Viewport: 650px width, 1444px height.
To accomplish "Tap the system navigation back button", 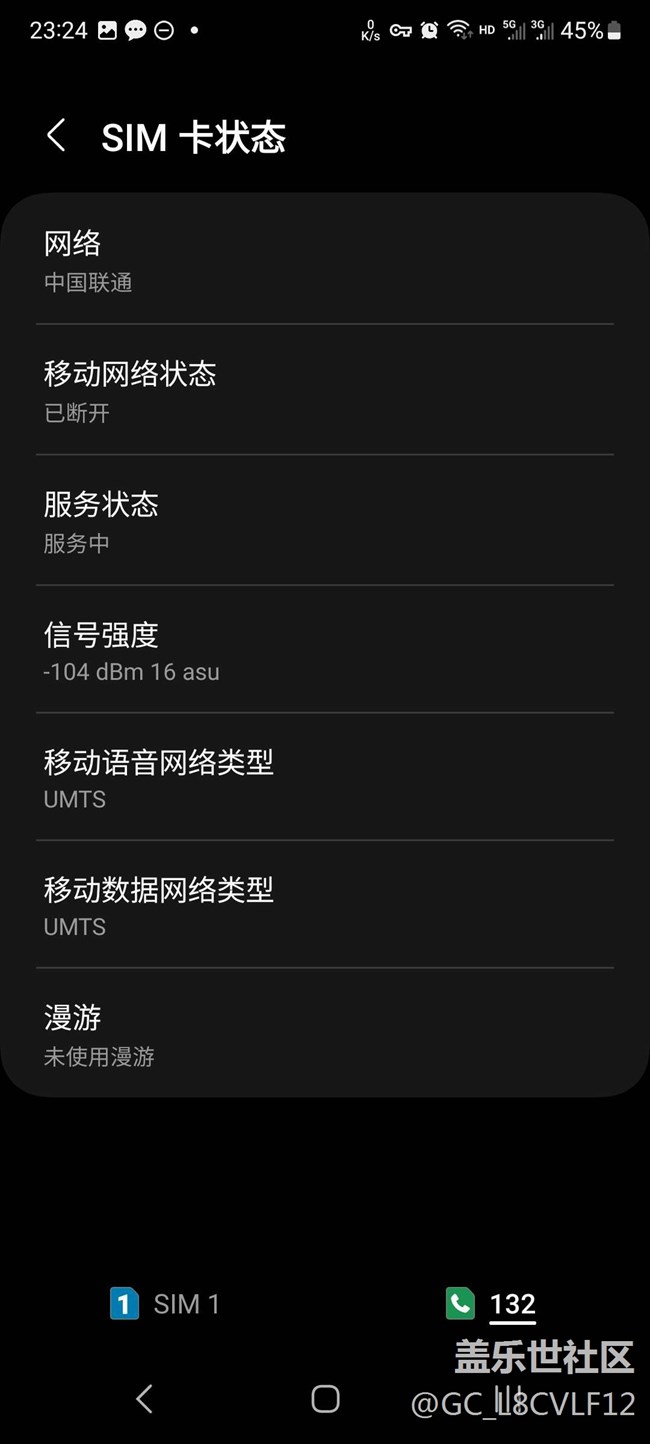I will [x=145, y=1399].
